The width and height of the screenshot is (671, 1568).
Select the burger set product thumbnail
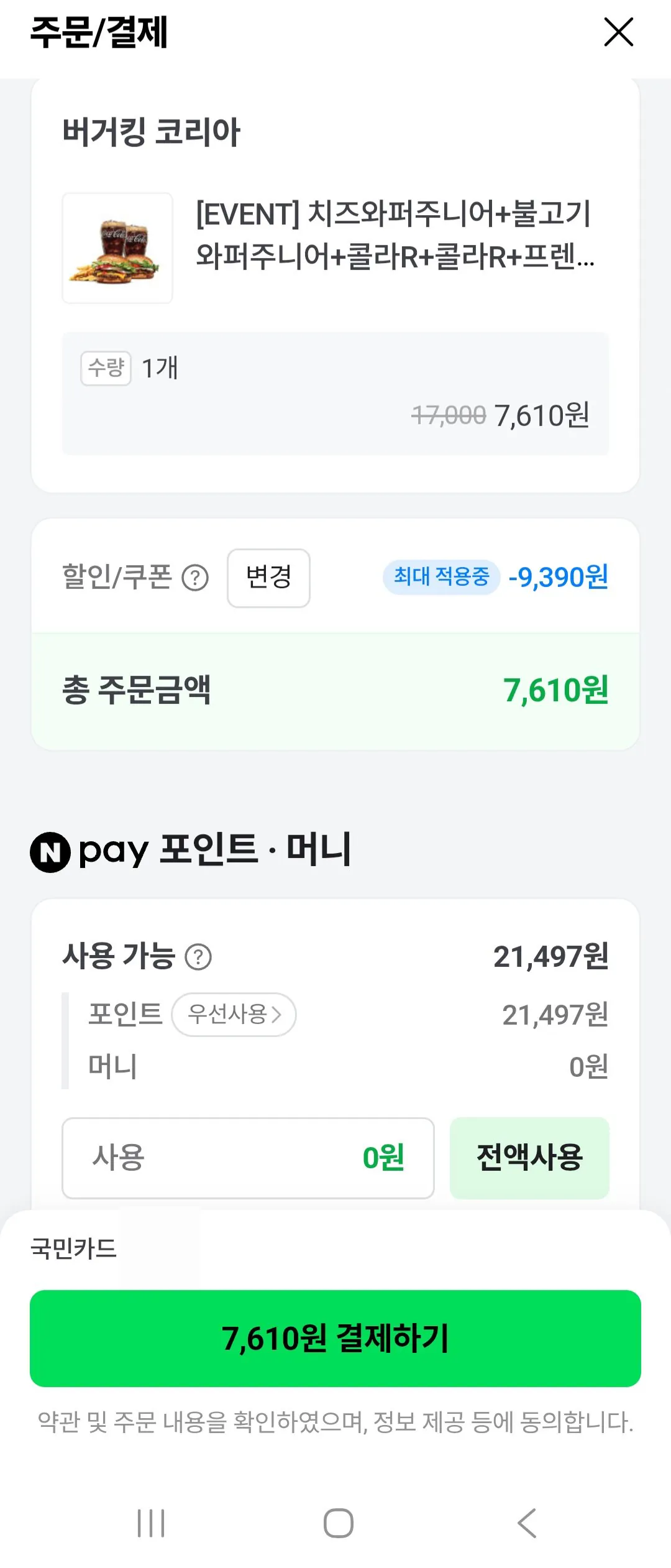[x=117, y=247]
